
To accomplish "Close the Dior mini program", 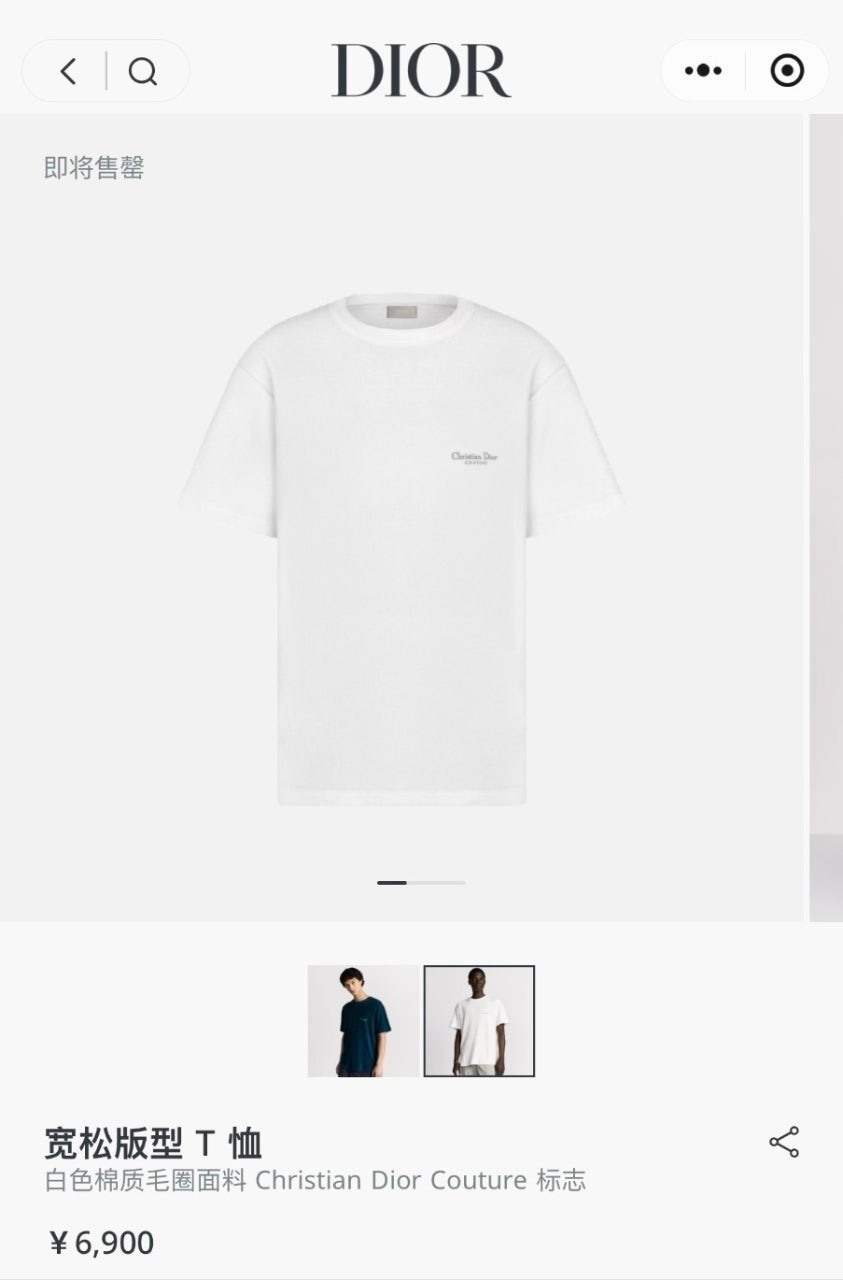I will tap(787, 71).
